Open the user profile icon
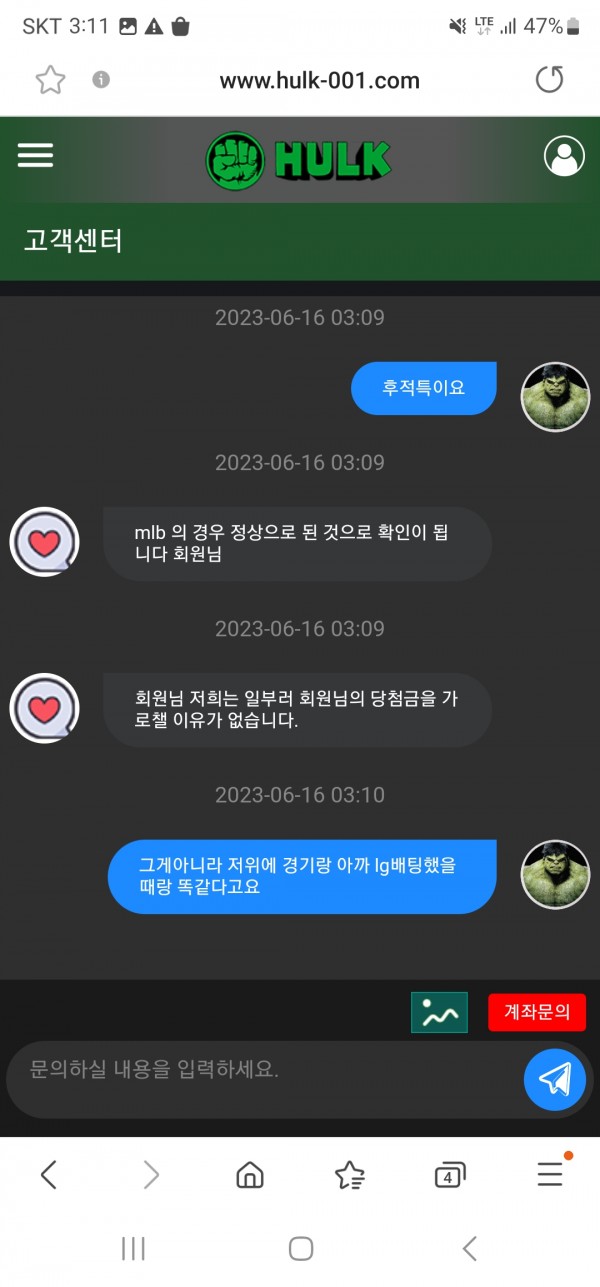Viewport: 600px width, 1287px height. click(x=564, y=156)
